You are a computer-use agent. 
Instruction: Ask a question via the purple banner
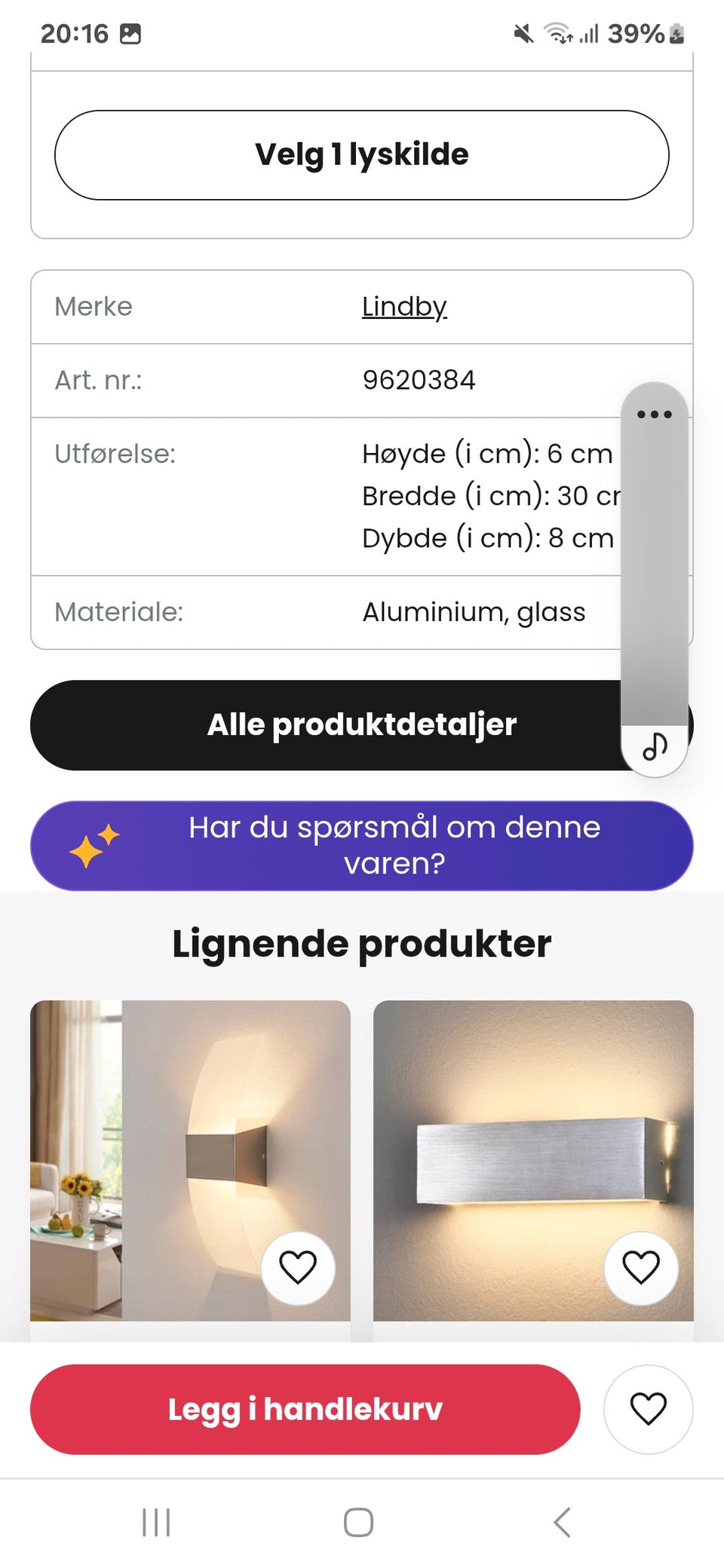coord(392,844)
